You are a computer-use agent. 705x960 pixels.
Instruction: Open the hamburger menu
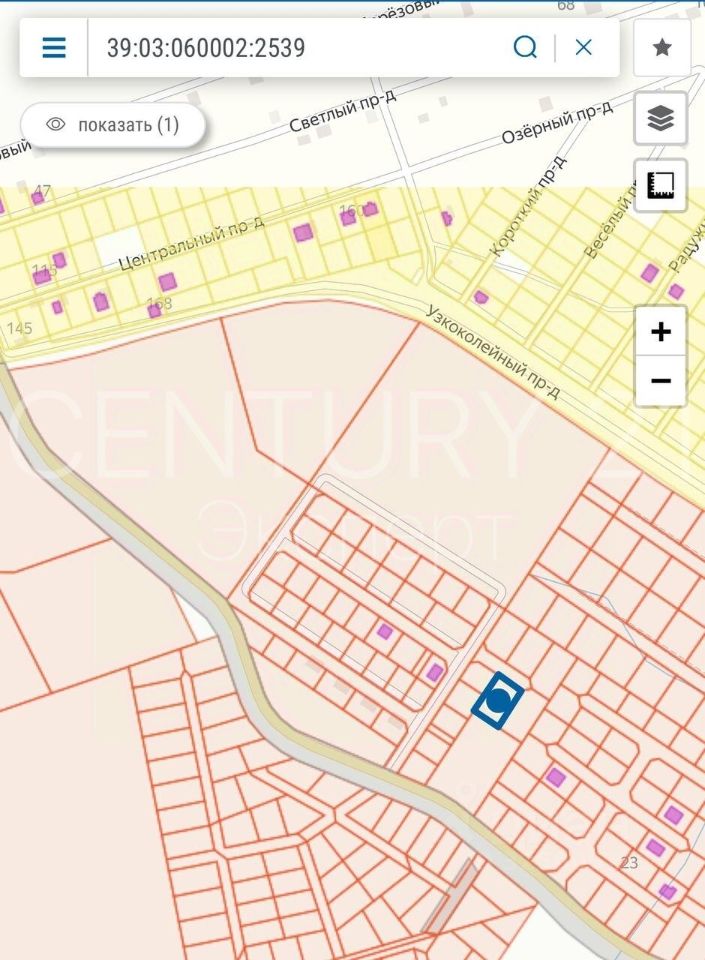point(54,47)
